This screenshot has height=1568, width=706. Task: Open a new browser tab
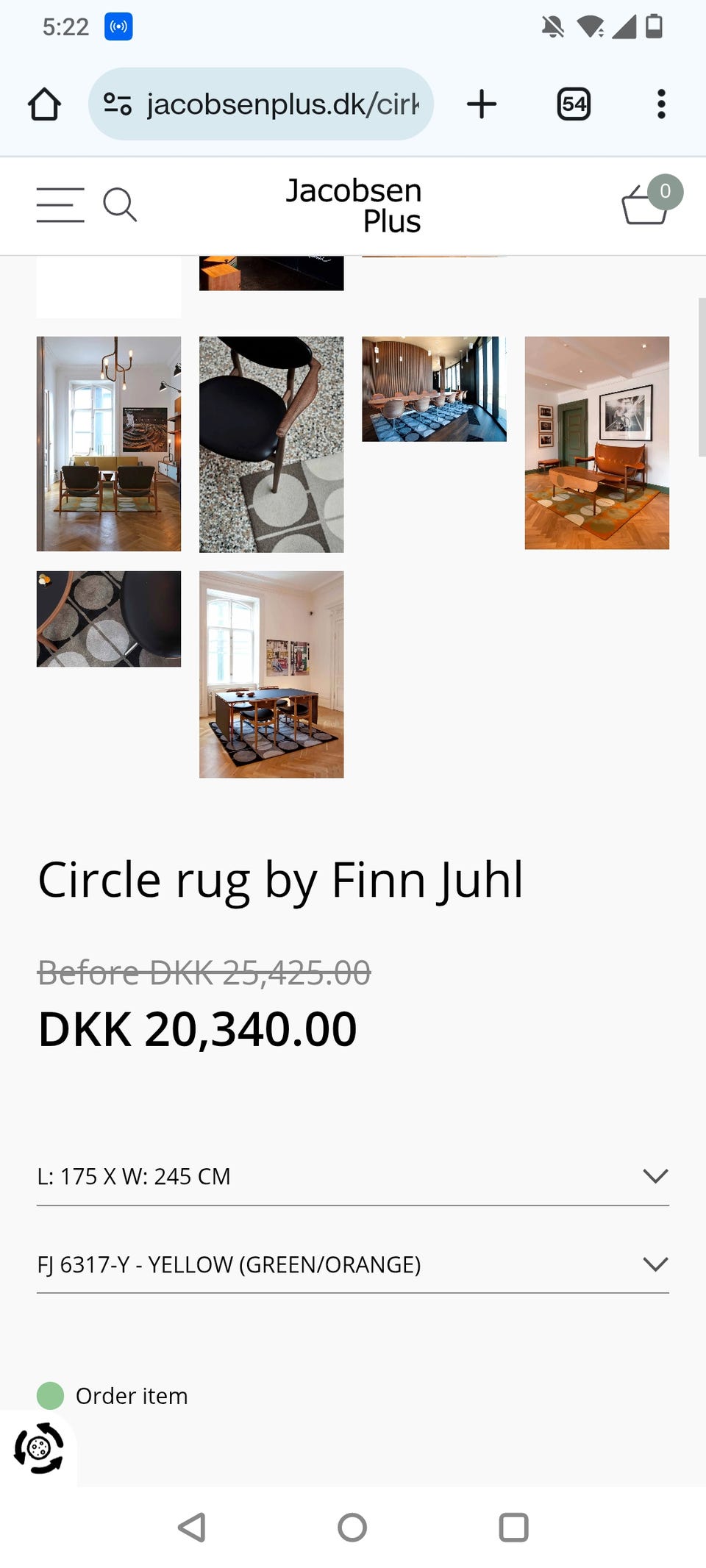pyautogui.click(x=482, y=104)
